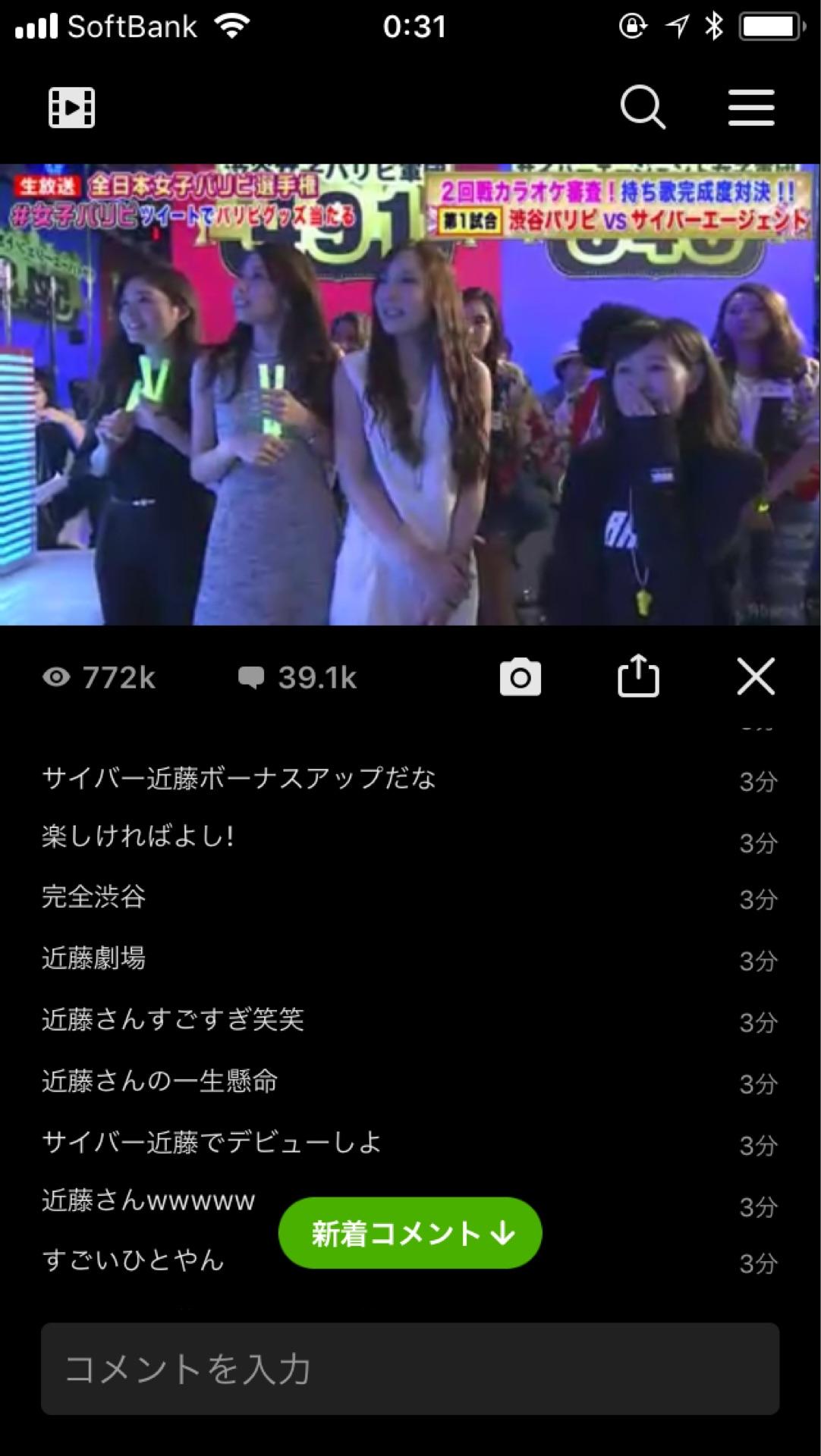
Task: Show Wi-Fi details via the status bar icon
Action: pyautogui.click(x=234, y=24)
